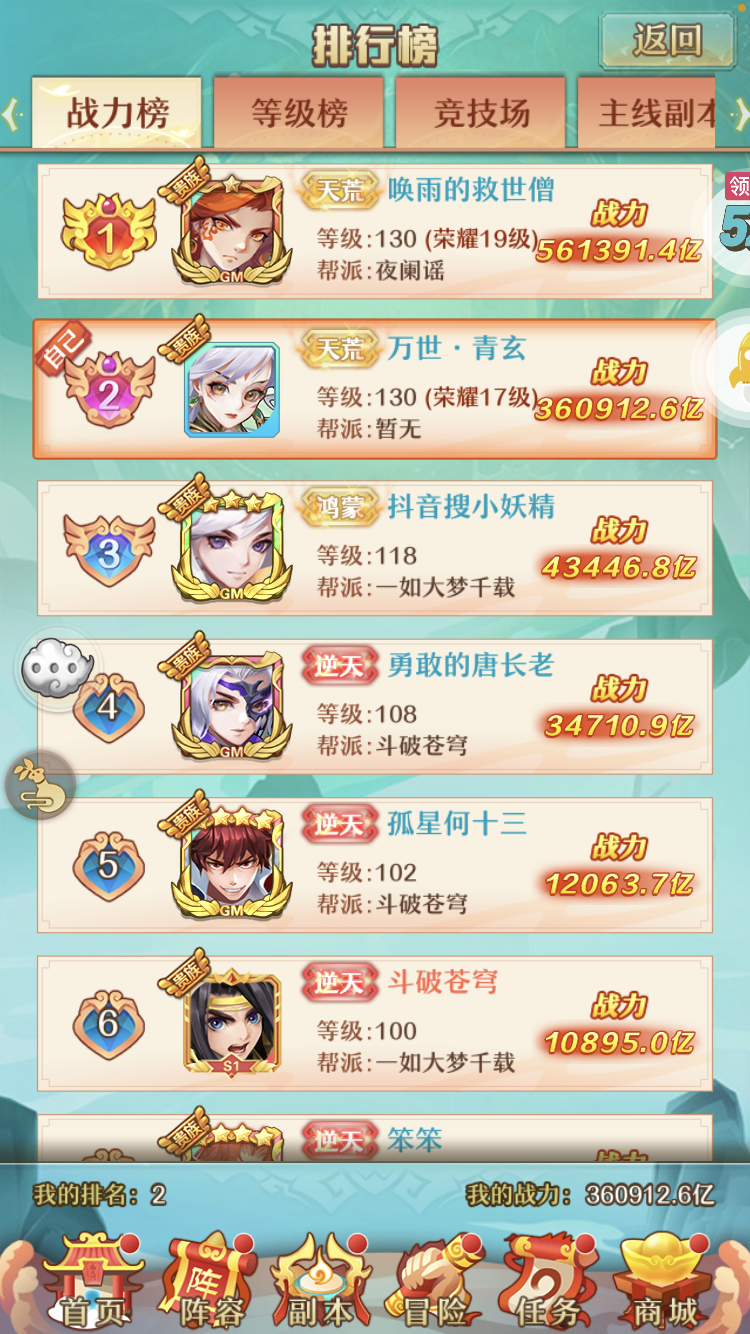
Task: Switch to the 竞技场 ranking tab
Action: pos(481,113)
